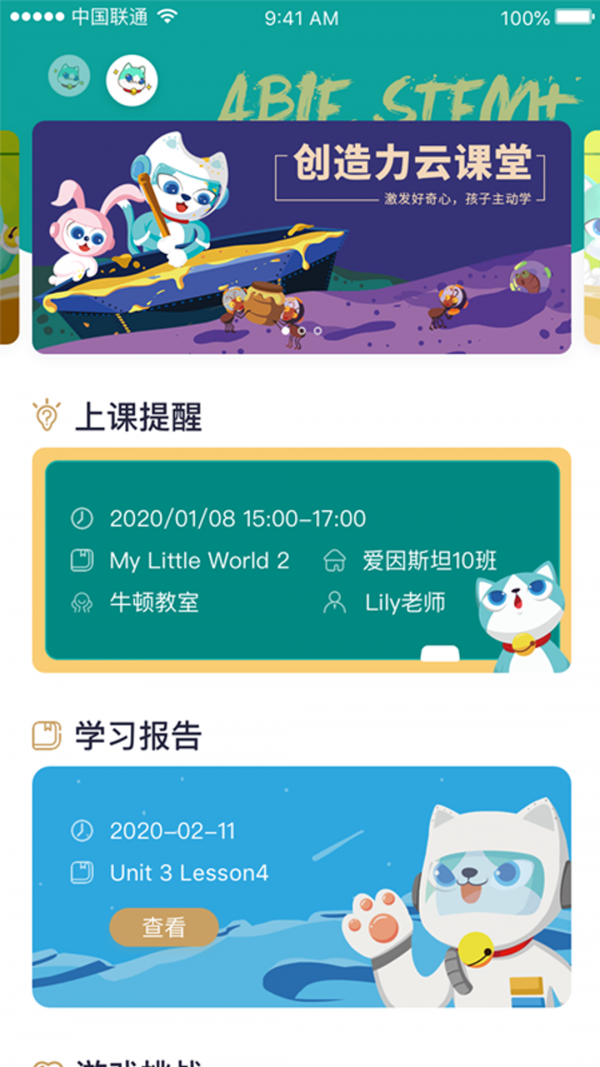Select the highlighted white-circle cat avatar

pyautogui.click(x=132, y=80)
